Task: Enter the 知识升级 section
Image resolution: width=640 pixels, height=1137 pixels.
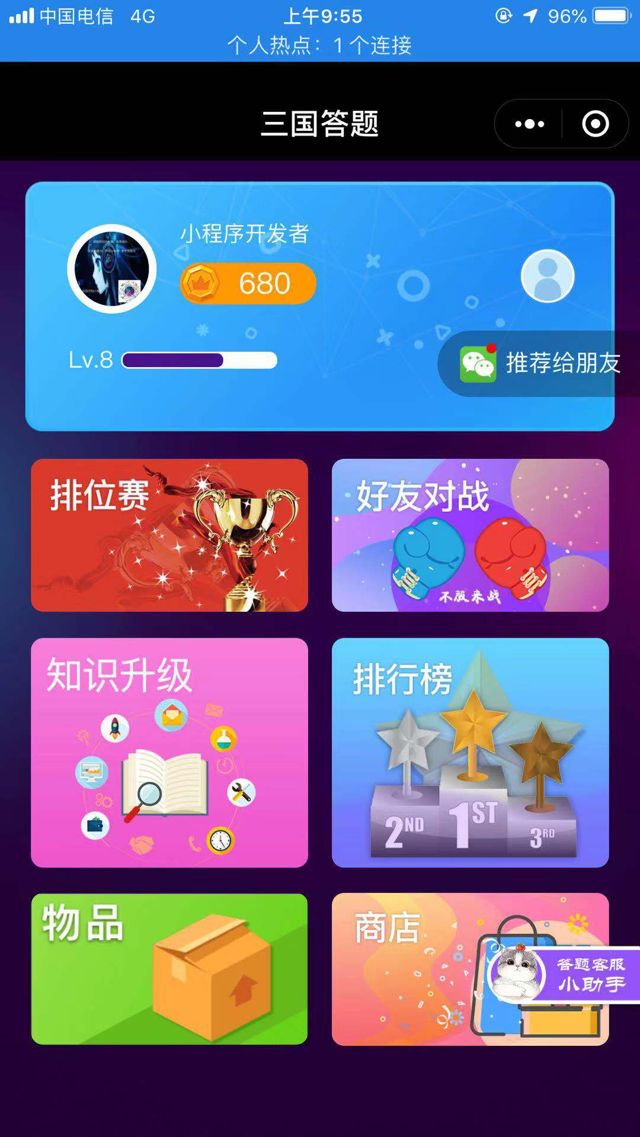Action: (169, 752)
